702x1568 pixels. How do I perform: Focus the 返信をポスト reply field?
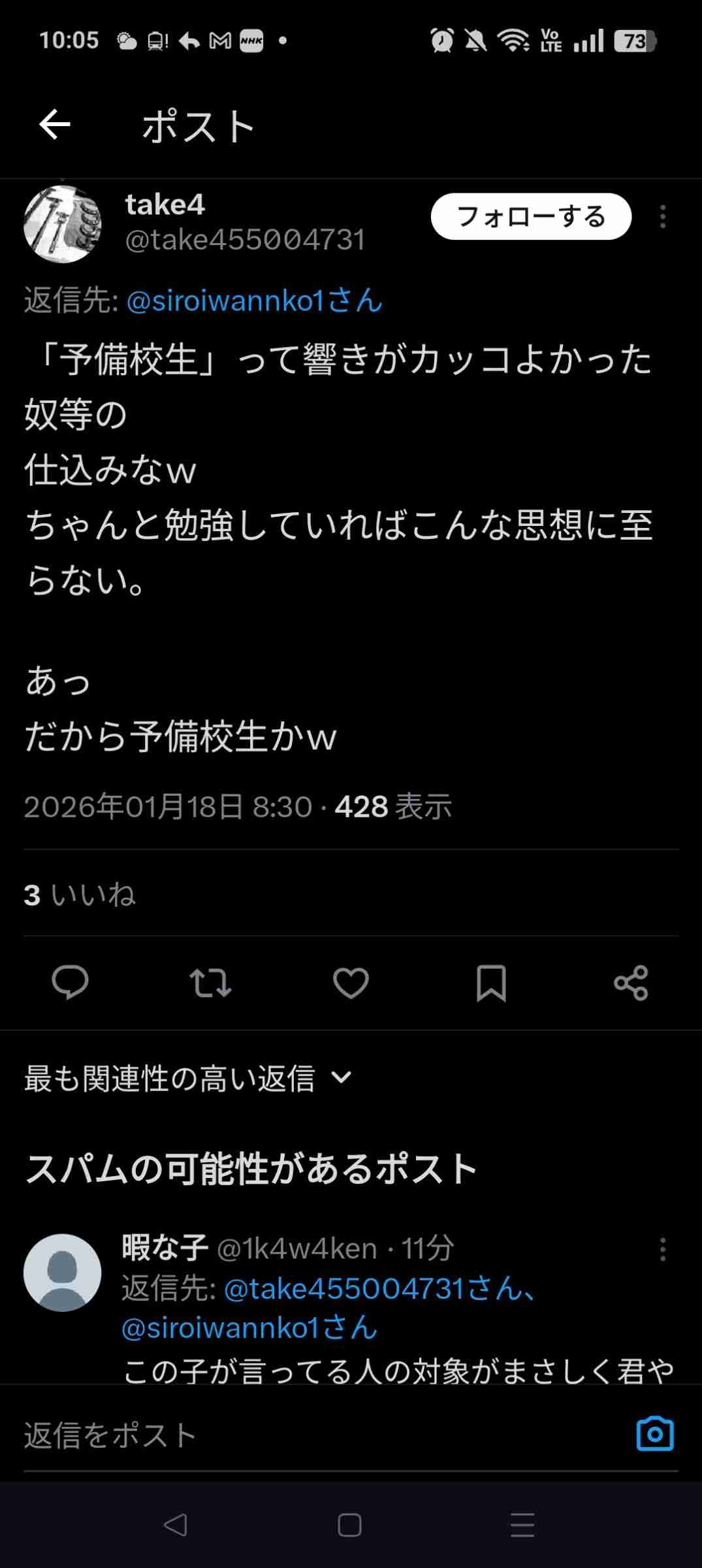(x=294, y=1435)
